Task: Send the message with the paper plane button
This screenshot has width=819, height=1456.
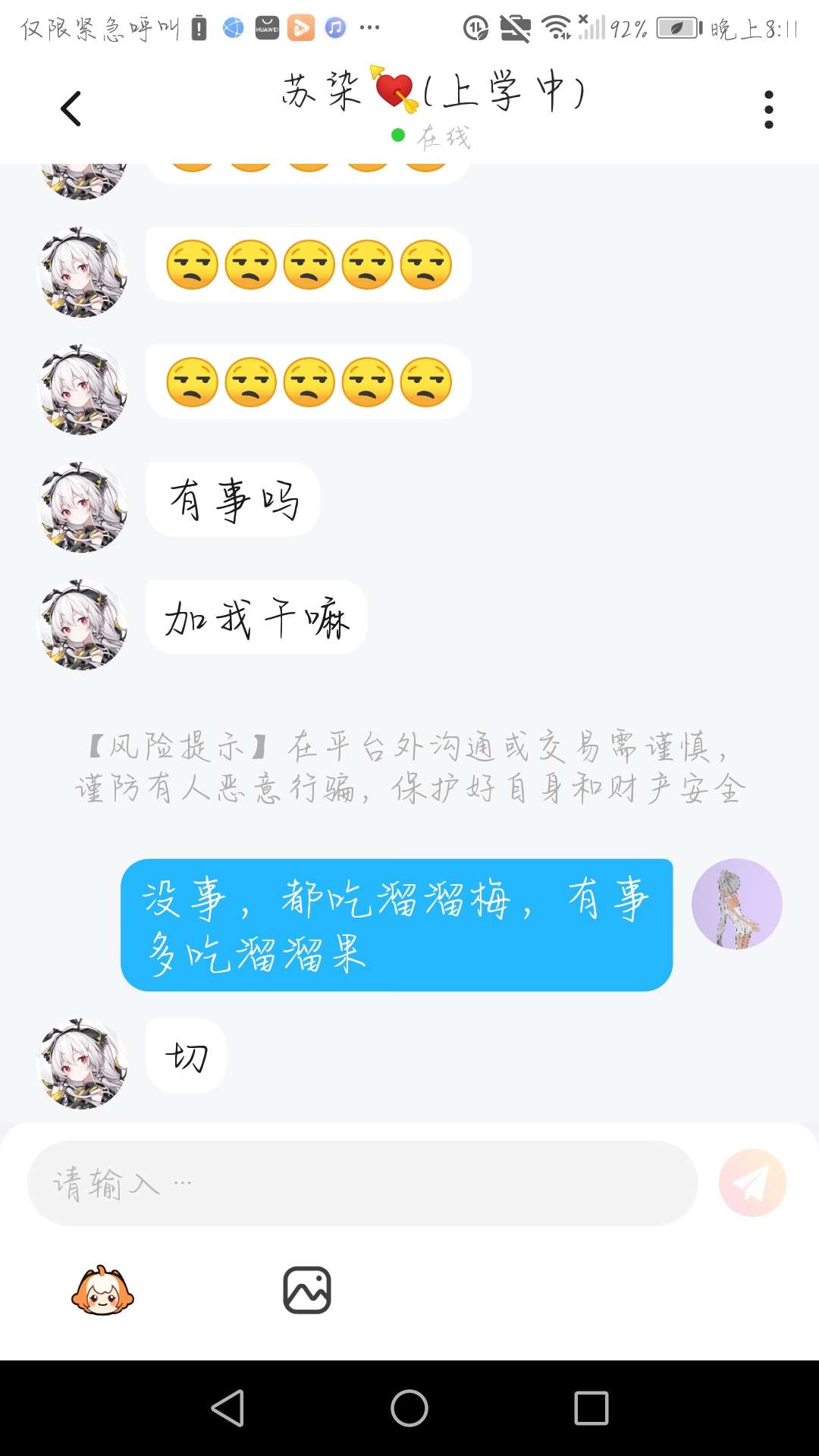Action: tap(752, 1183)
